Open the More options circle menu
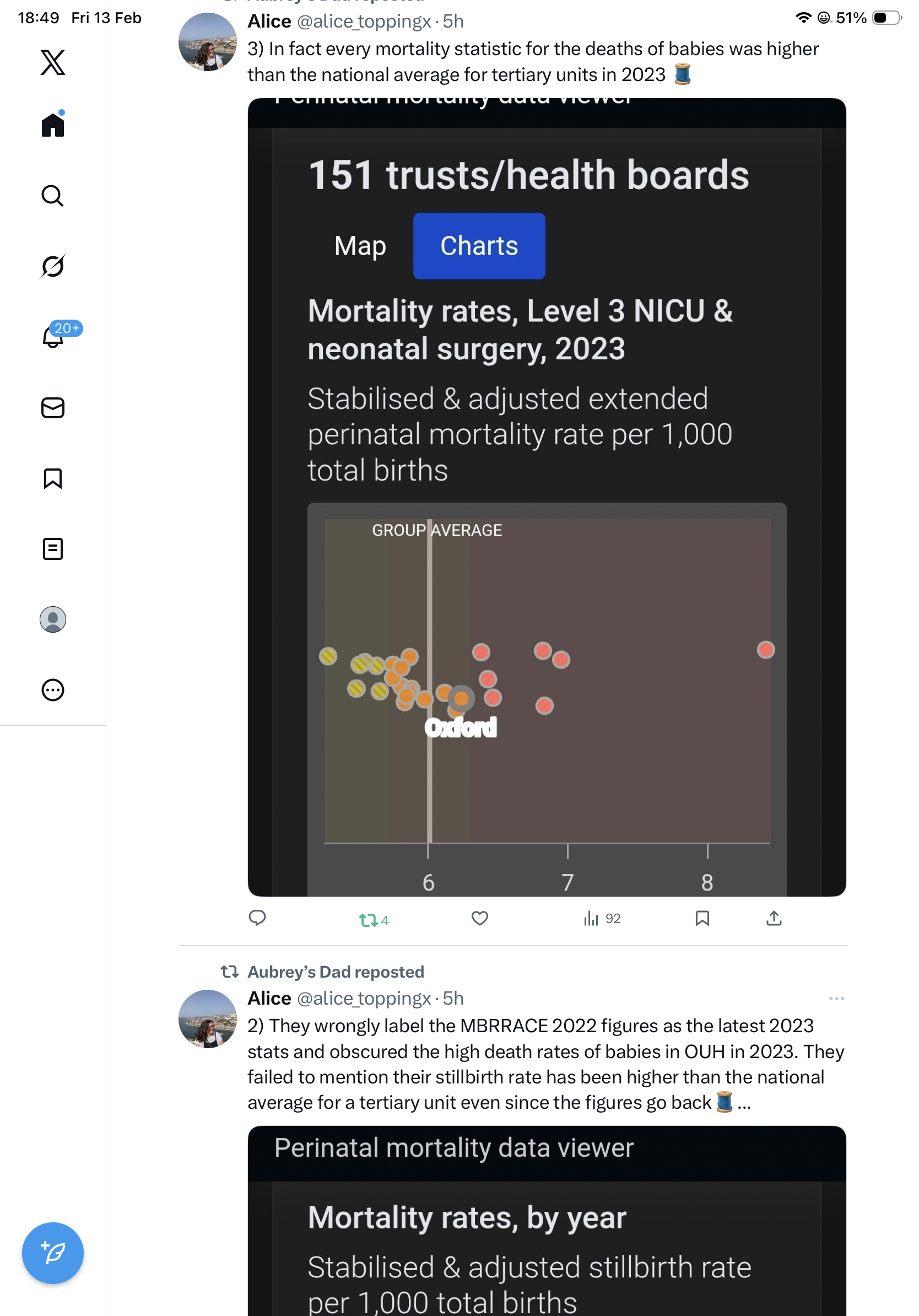This screenshot has height=1316, width=919. [53, 689]
